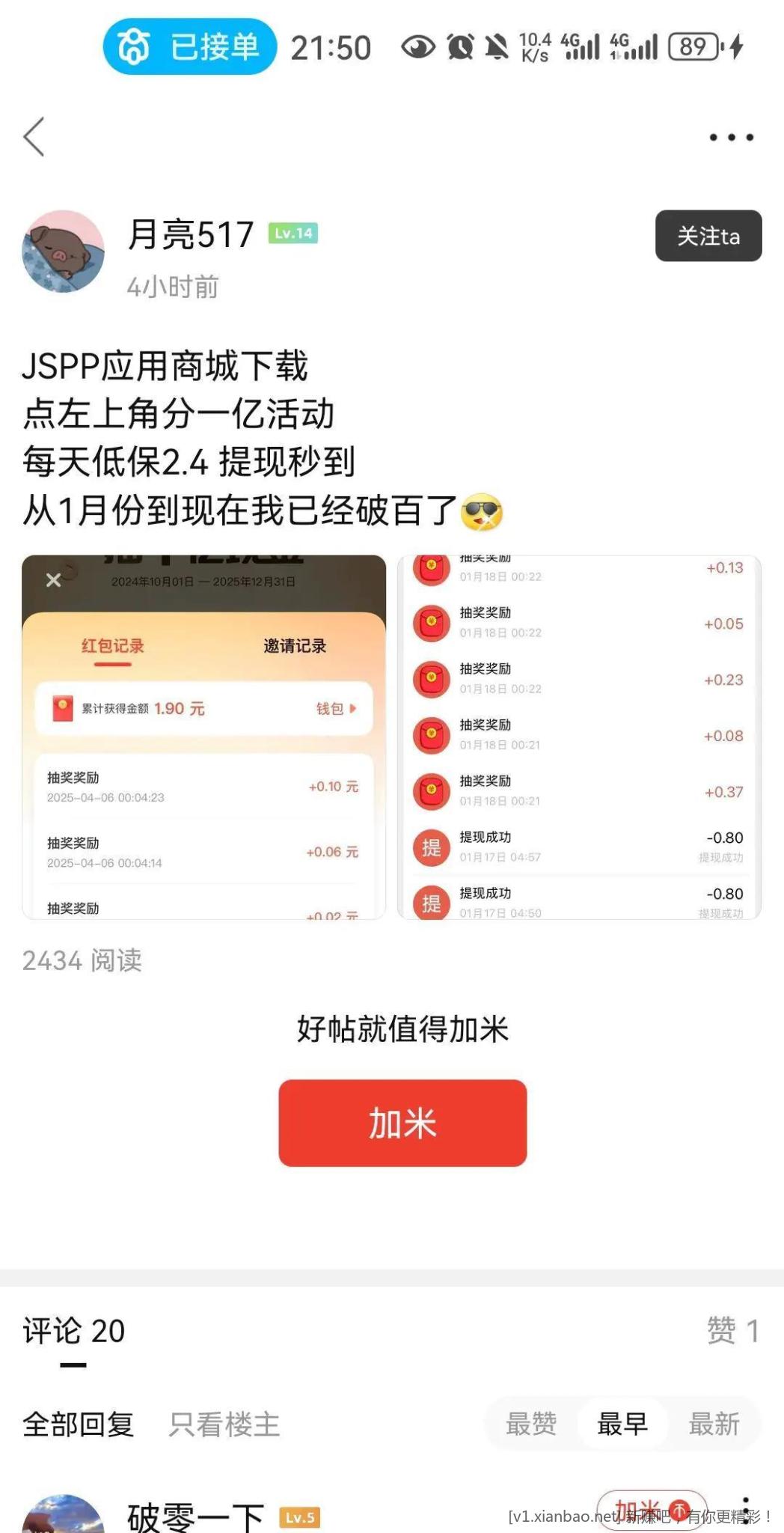This screenshot has width=784, height=1533.
Task: Go back using the top-left arrow
Action: [x=34, y=137]
